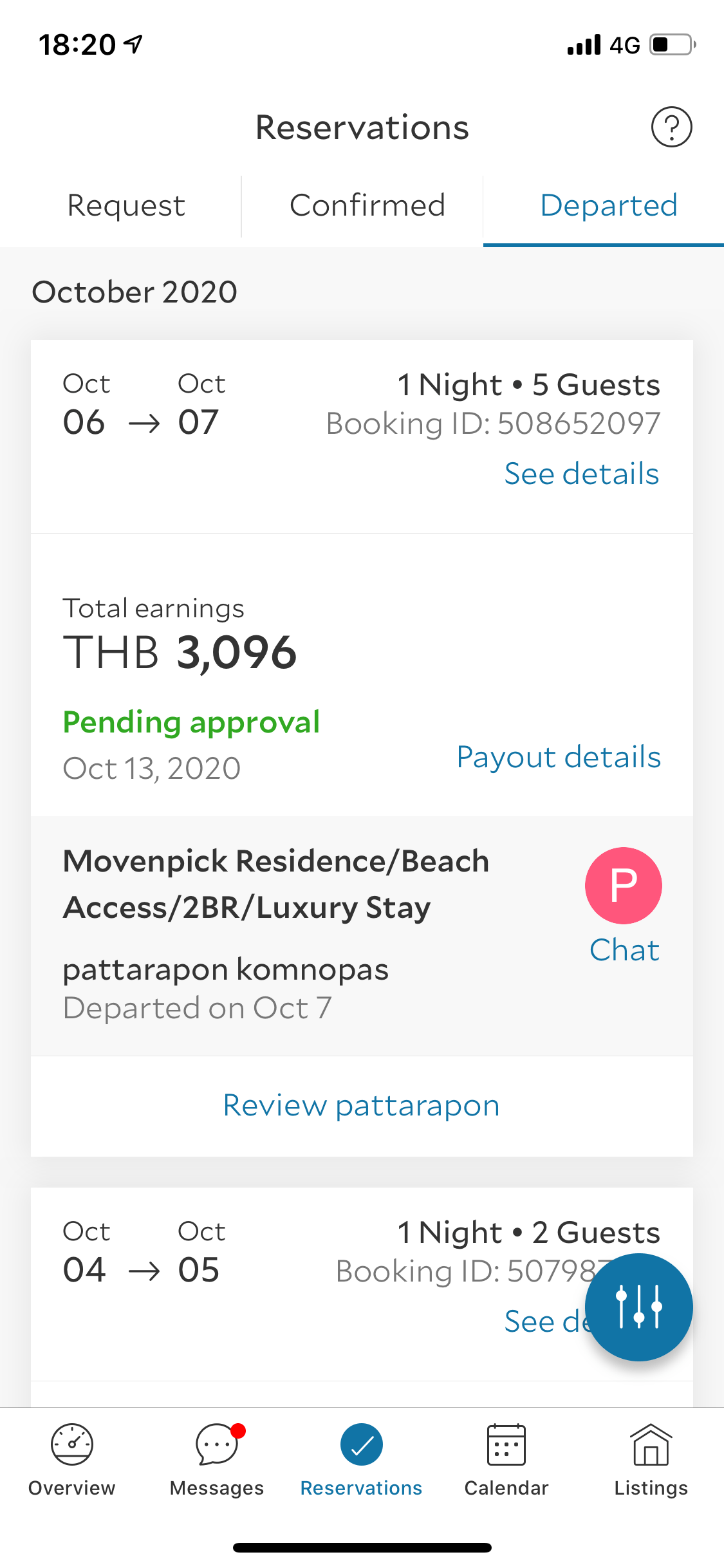724x1568 pixels.
Task: Switch to the Confirmed tab
Action: (x=367, y=205)
